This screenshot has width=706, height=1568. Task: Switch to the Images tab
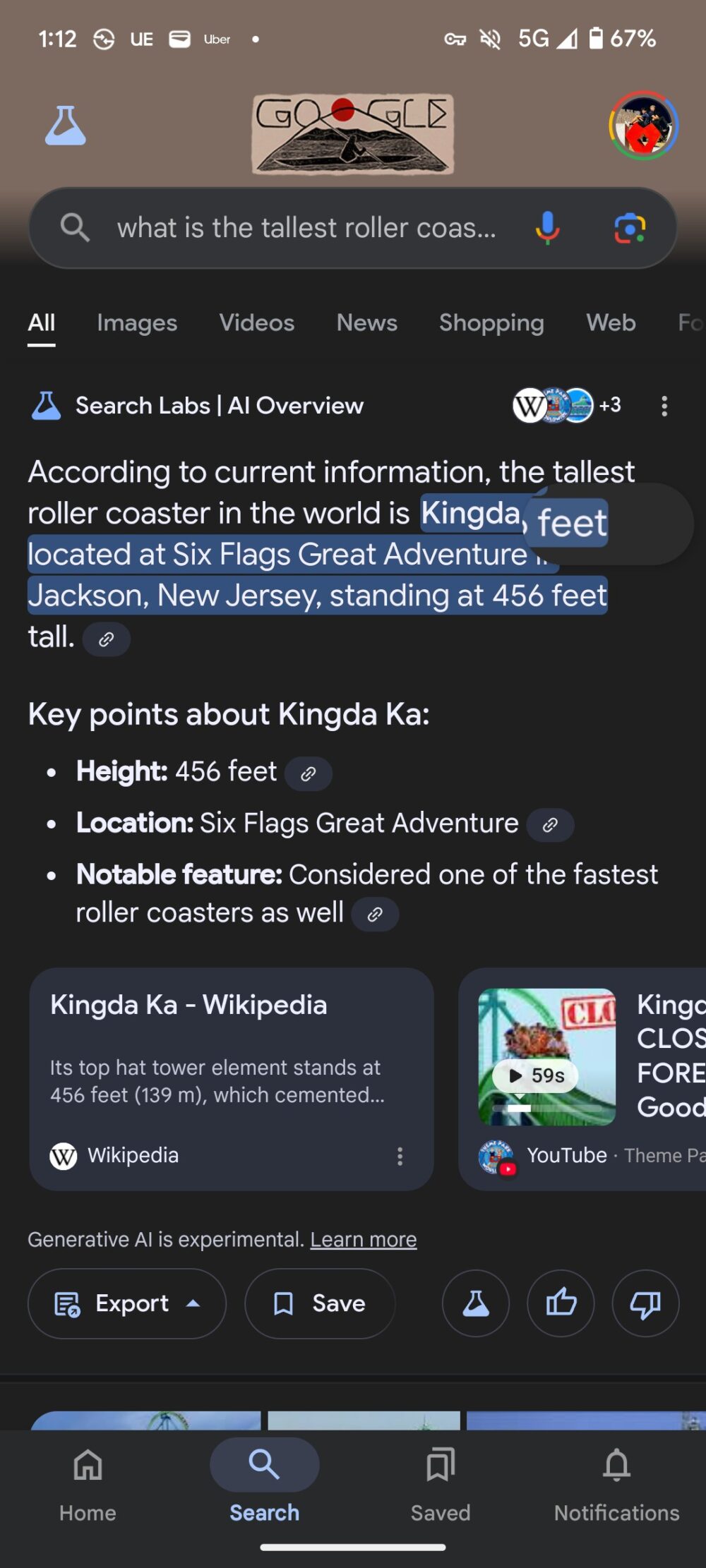tap(136, 322)
